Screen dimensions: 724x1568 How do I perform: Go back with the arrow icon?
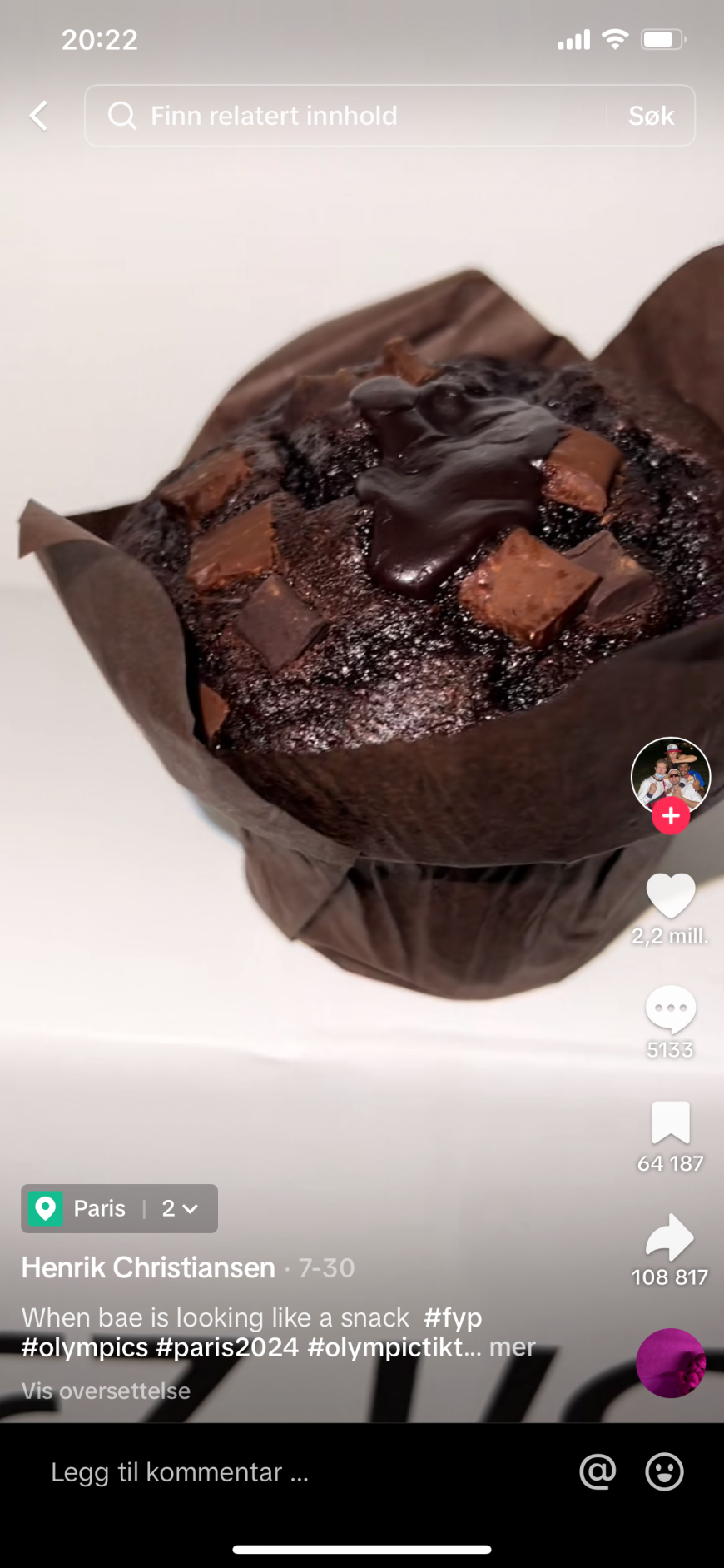(38, 116)
